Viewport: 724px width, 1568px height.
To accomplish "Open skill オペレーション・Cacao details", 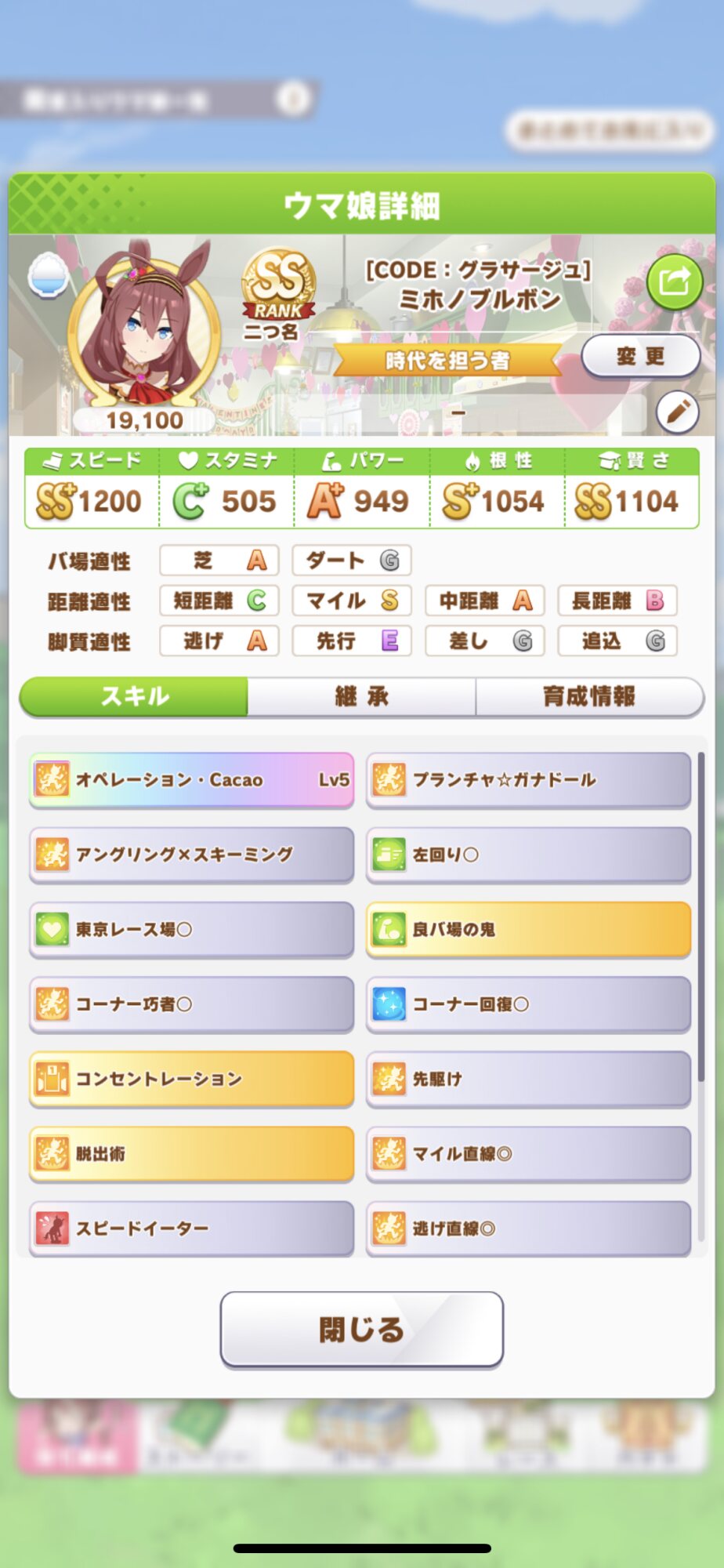I will 191,779.
